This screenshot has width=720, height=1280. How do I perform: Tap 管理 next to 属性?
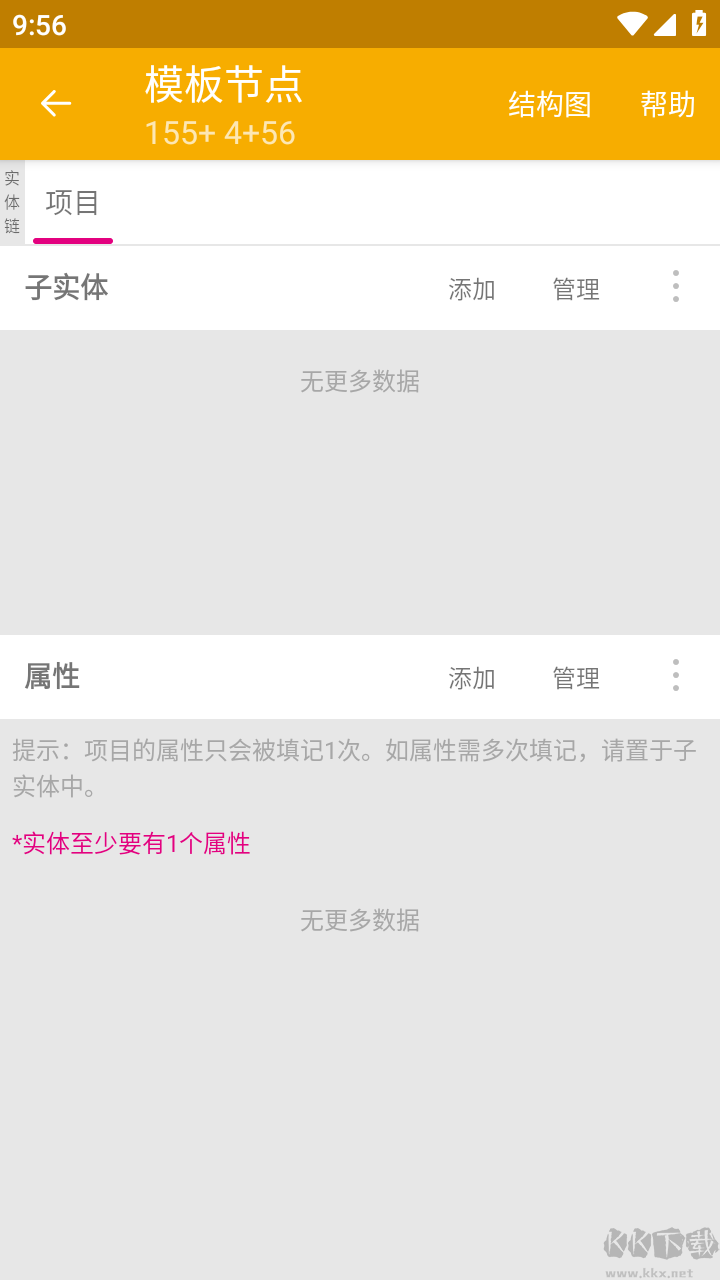576,678
